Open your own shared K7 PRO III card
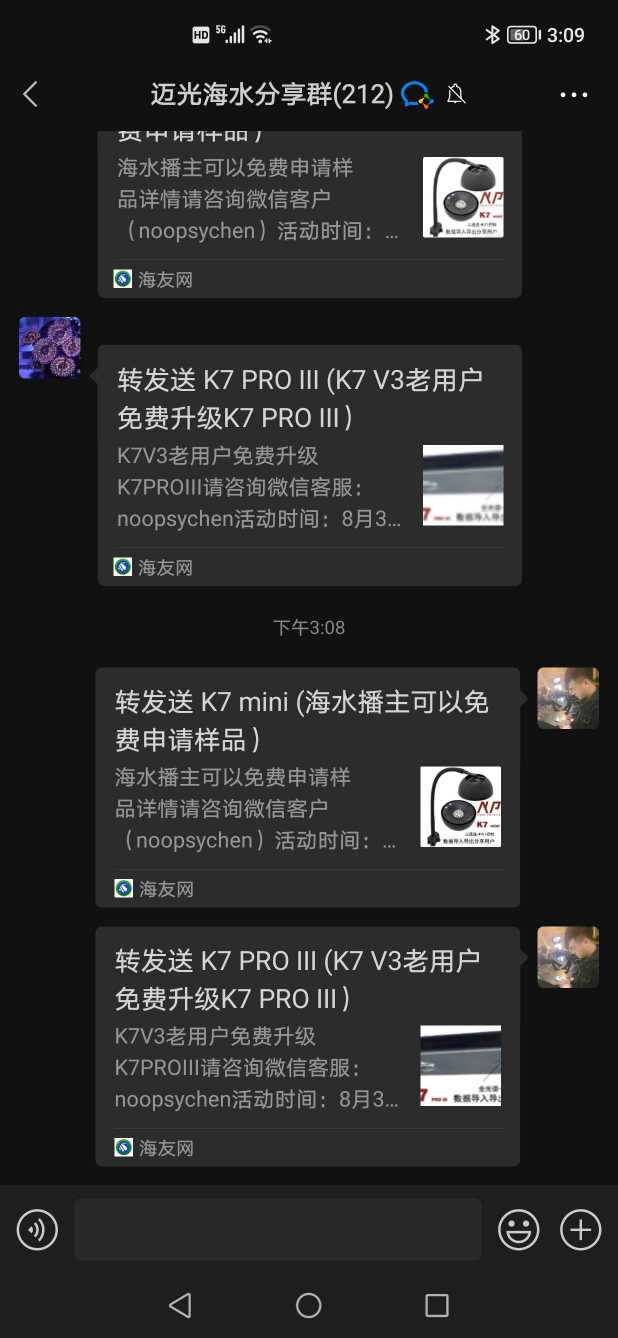This screenshot has height=1338, width=618. (x=307, y=1046)
